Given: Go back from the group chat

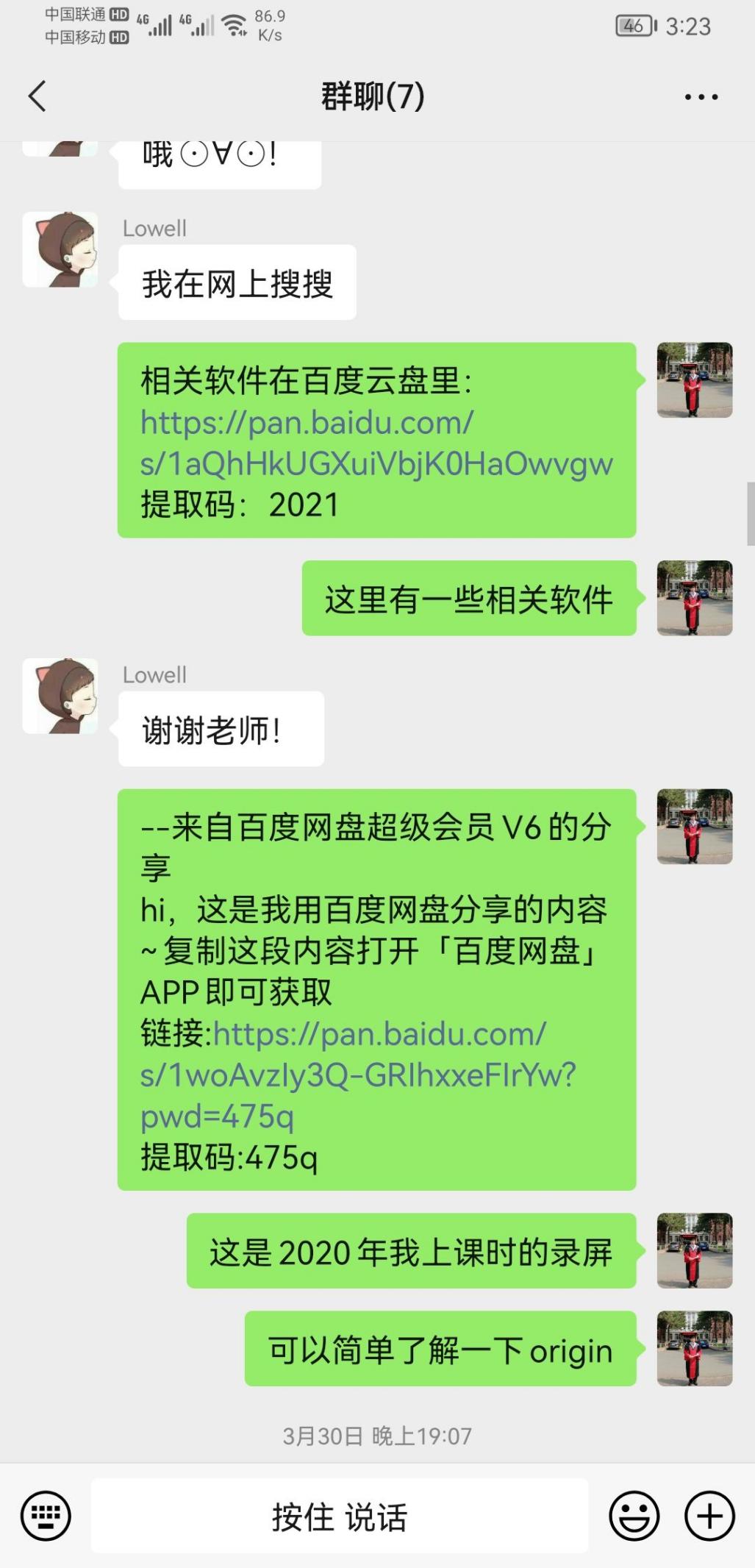Looking at the screenshot, I should tap(37, 96).
